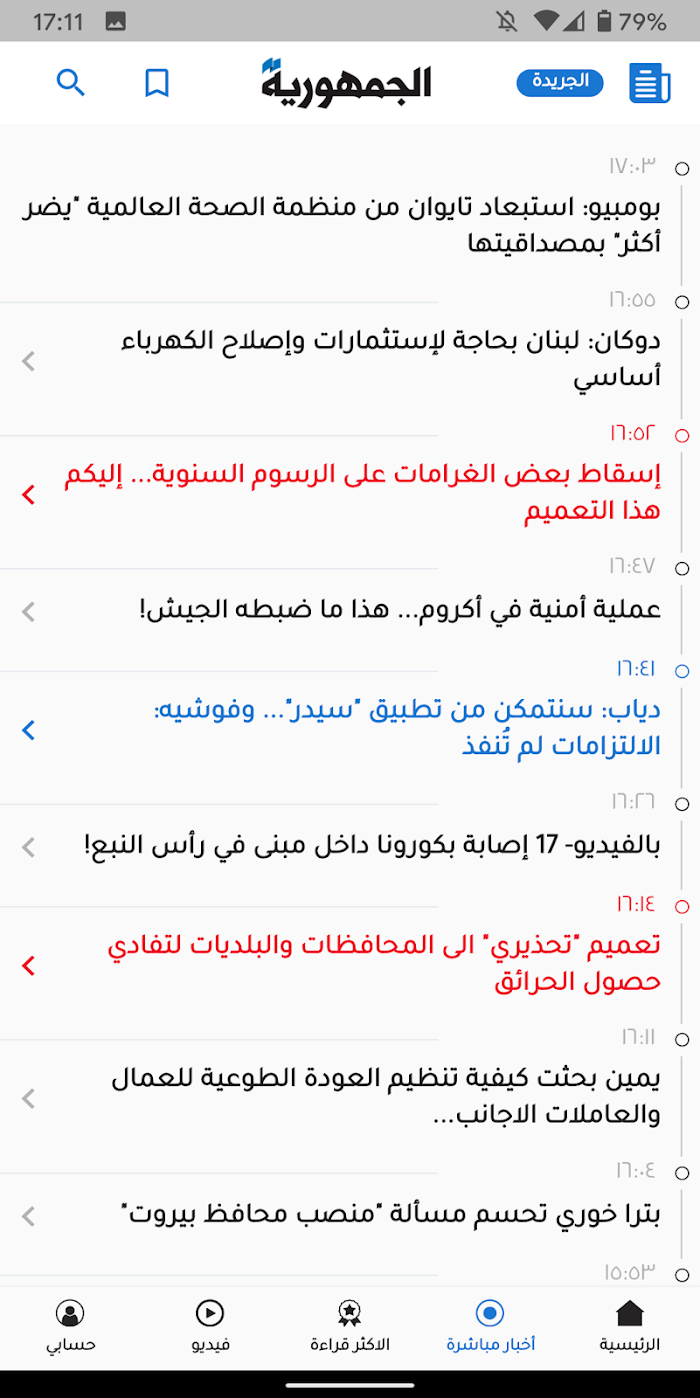Open saved bookmarks
Screen dimensions: 700x1398
pos(157,82)
